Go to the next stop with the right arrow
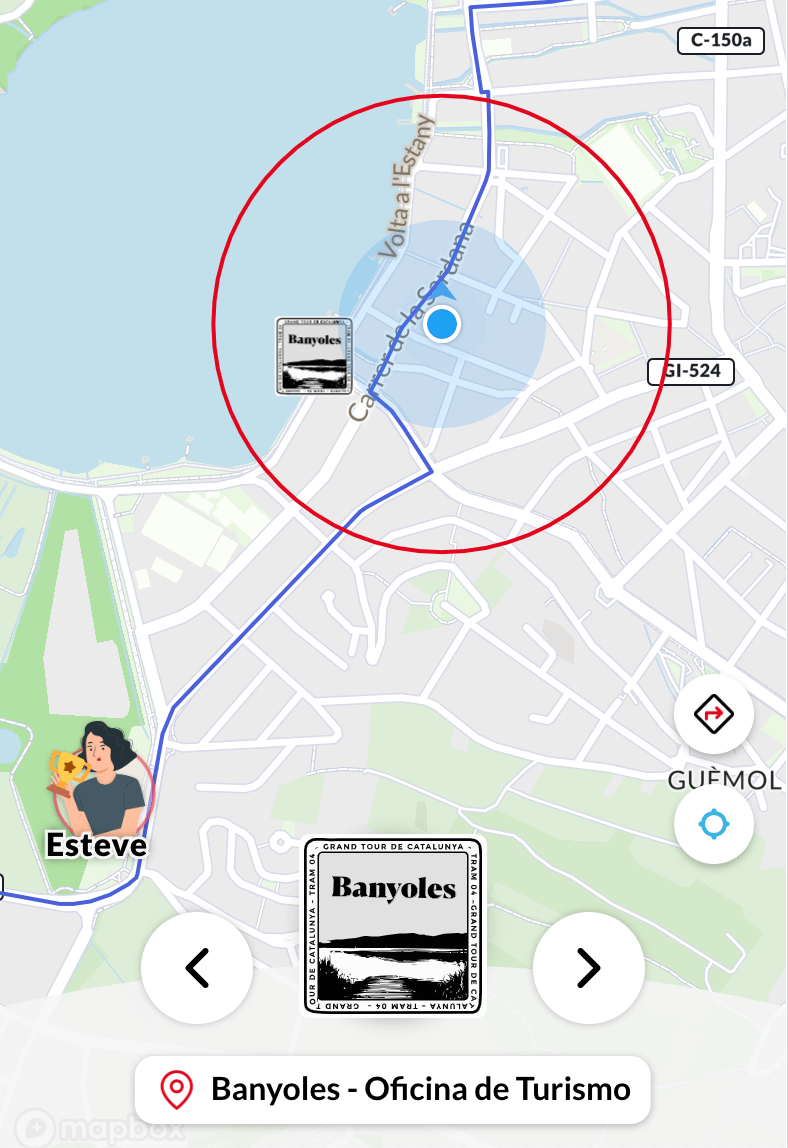 tap(588, 967)
